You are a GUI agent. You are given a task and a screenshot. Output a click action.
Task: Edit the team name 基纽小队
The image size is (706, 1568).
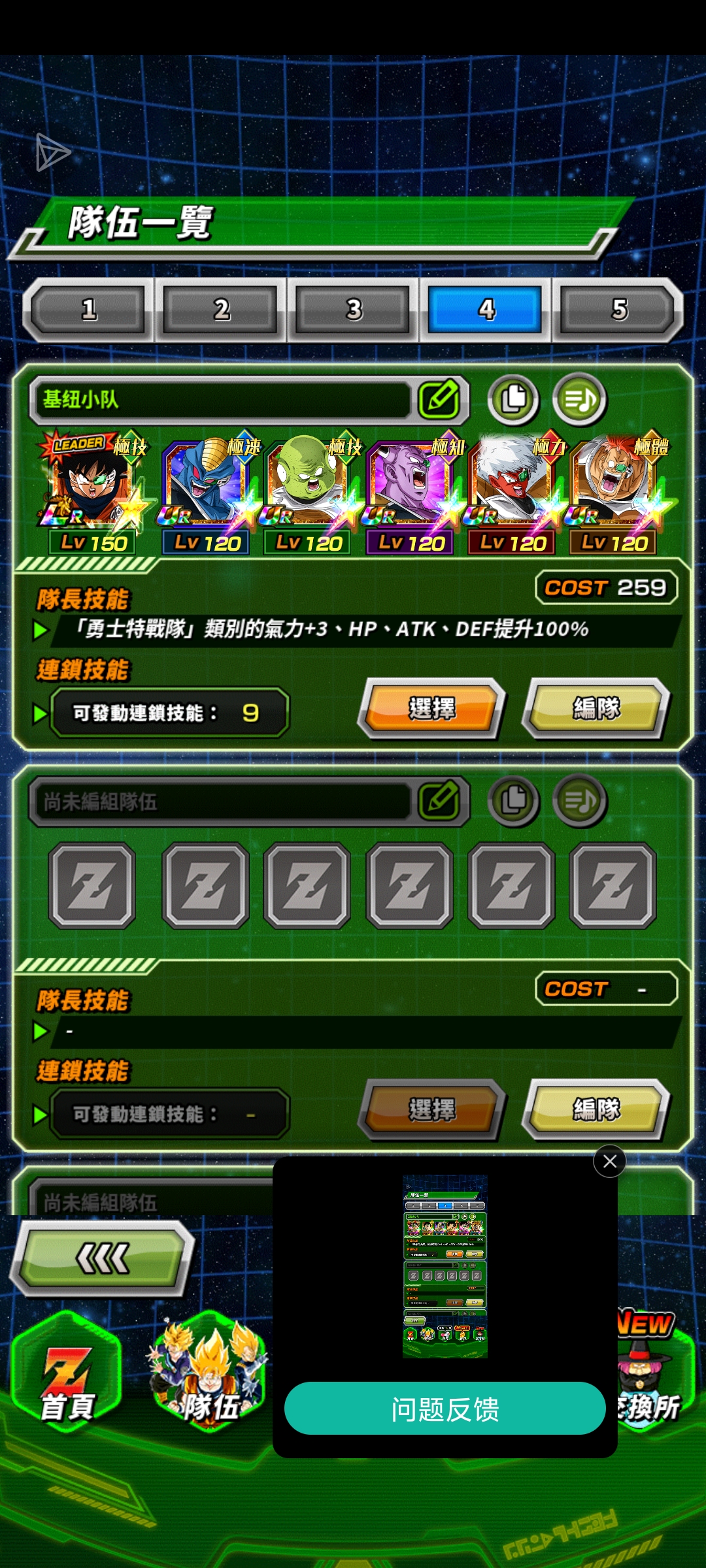(x=439, y=399)
